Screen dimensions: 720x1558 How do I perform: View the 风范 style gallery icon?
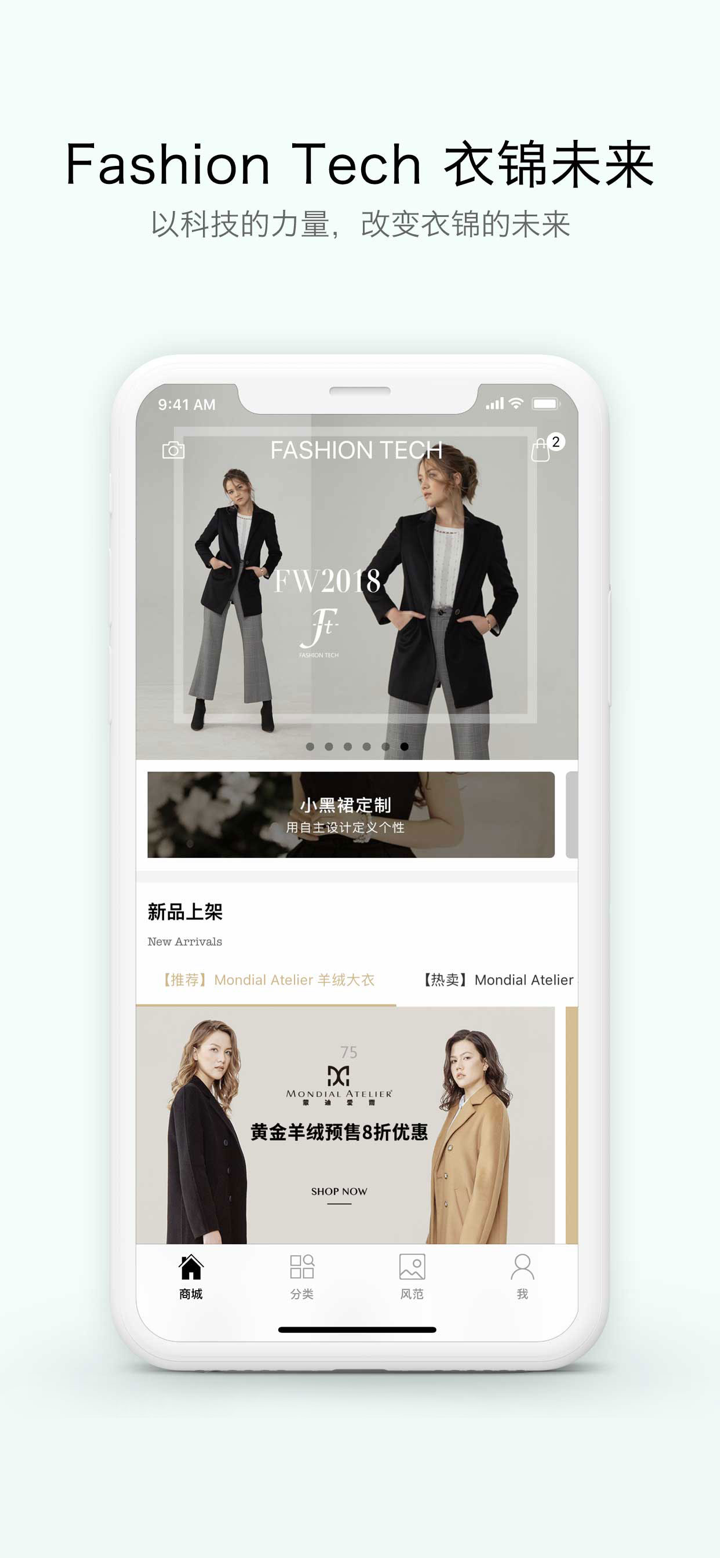410,1267
